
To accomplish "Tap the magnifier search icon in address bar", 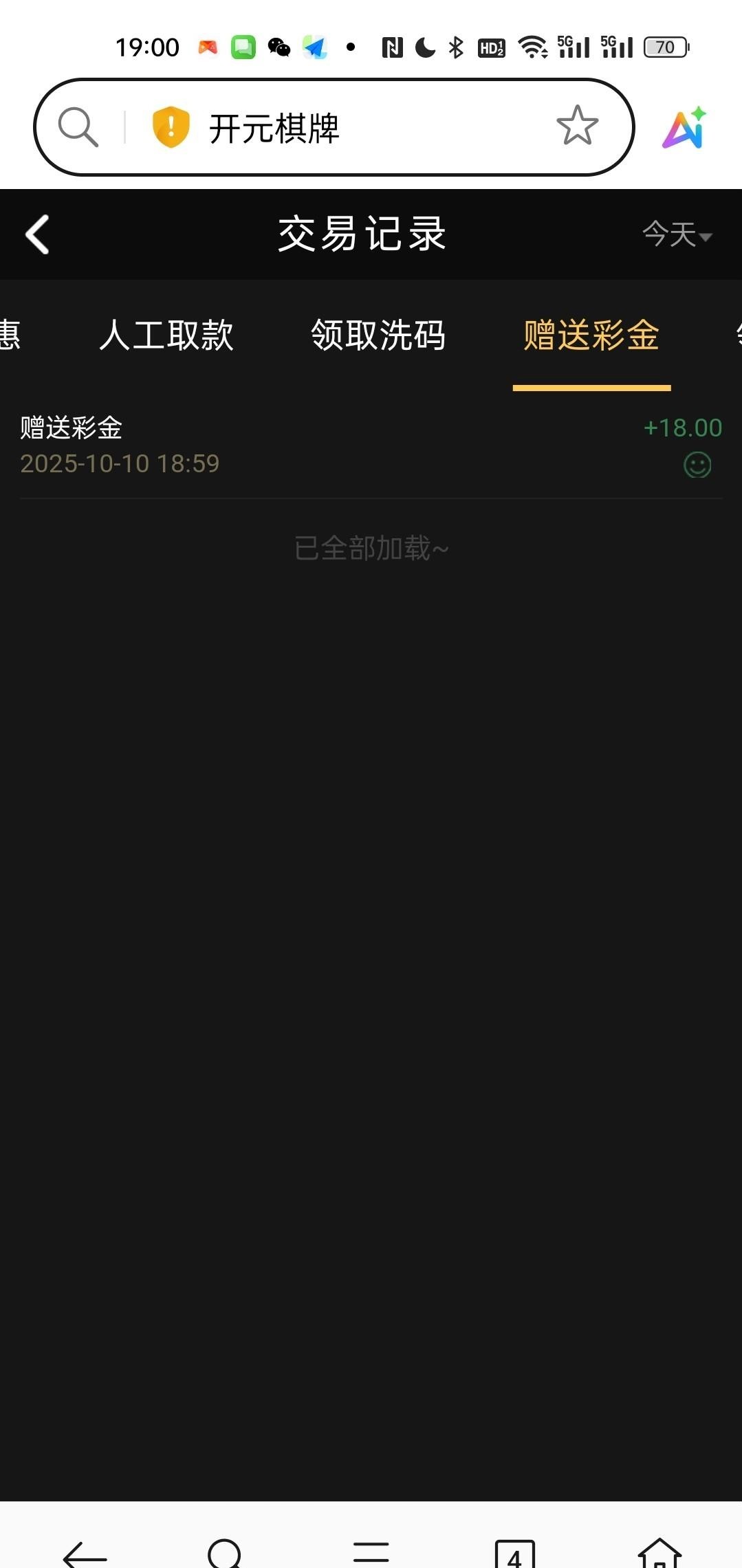I will click(78, 127).
